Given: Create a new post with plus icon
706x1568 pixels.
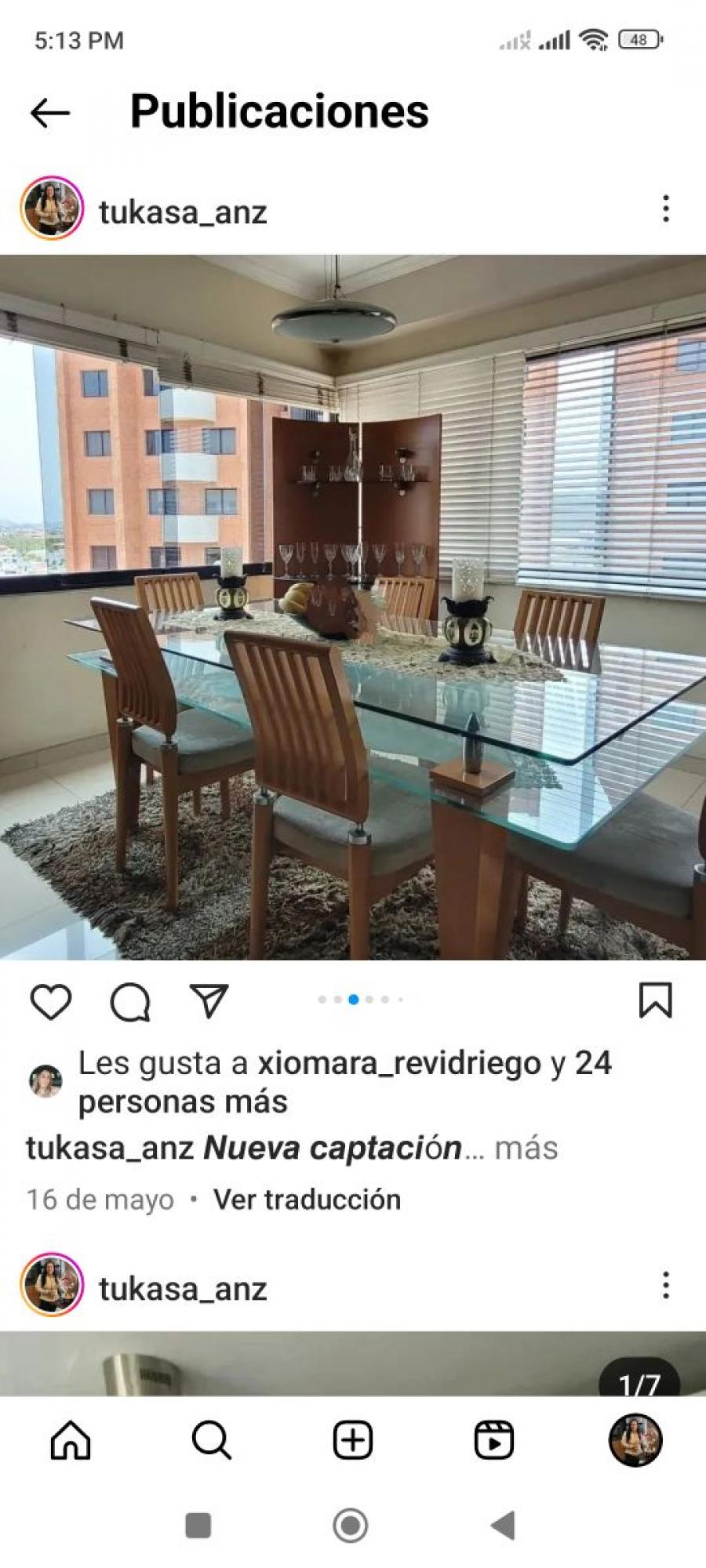Looking at the screenshot, I should [353, 1440].
